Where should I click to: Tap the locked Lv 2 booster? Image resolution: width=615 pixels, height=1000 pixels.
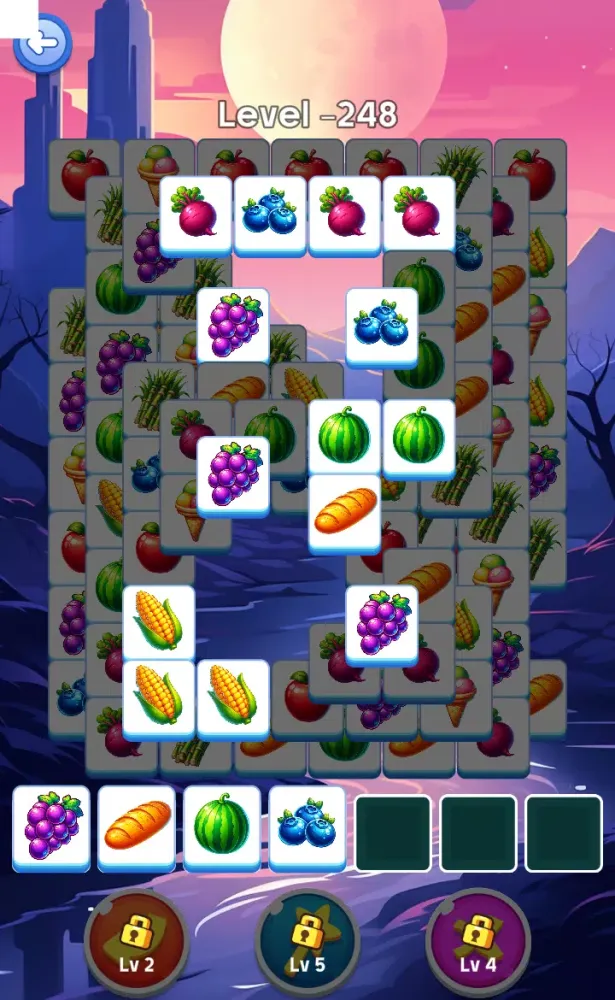pos(136,945)
